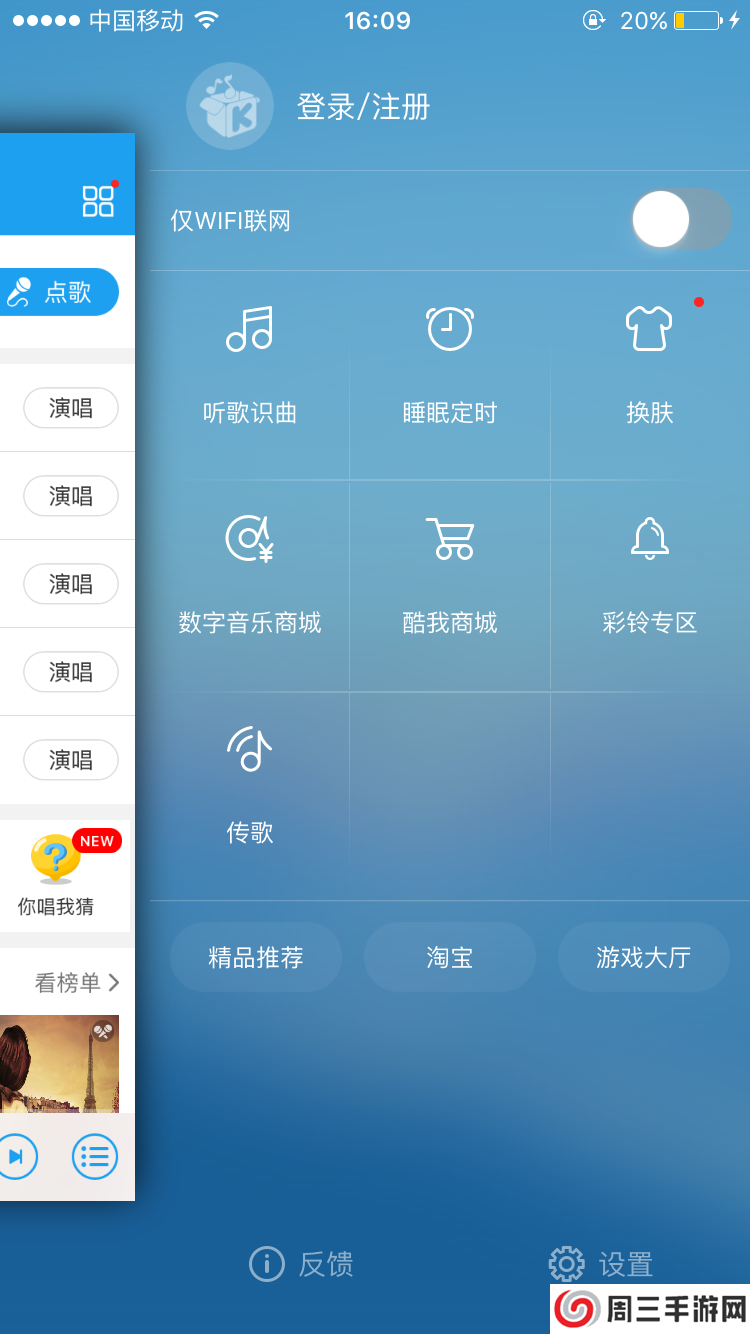Click the 精品推荐 recommendation button

[256, 956]
